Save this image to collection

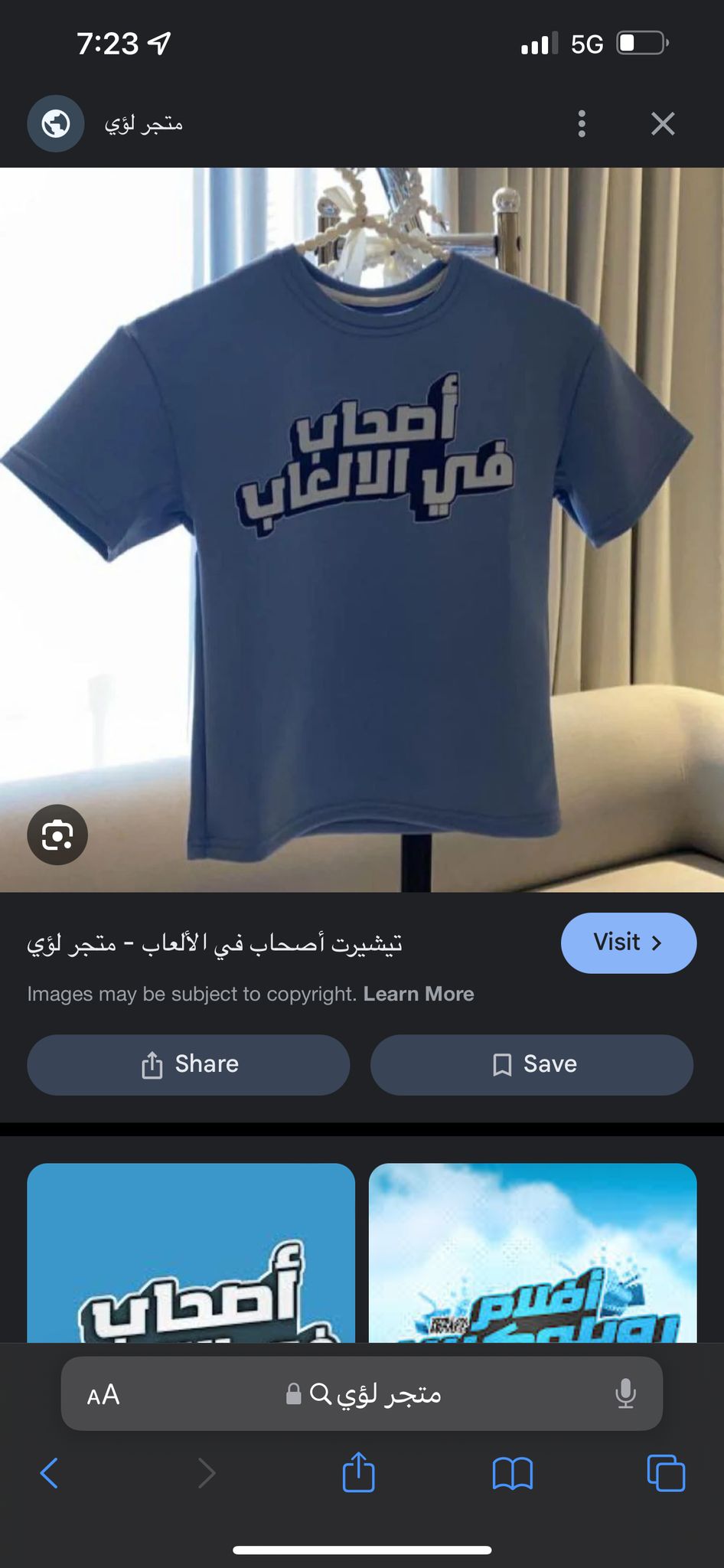[532, 1064]
